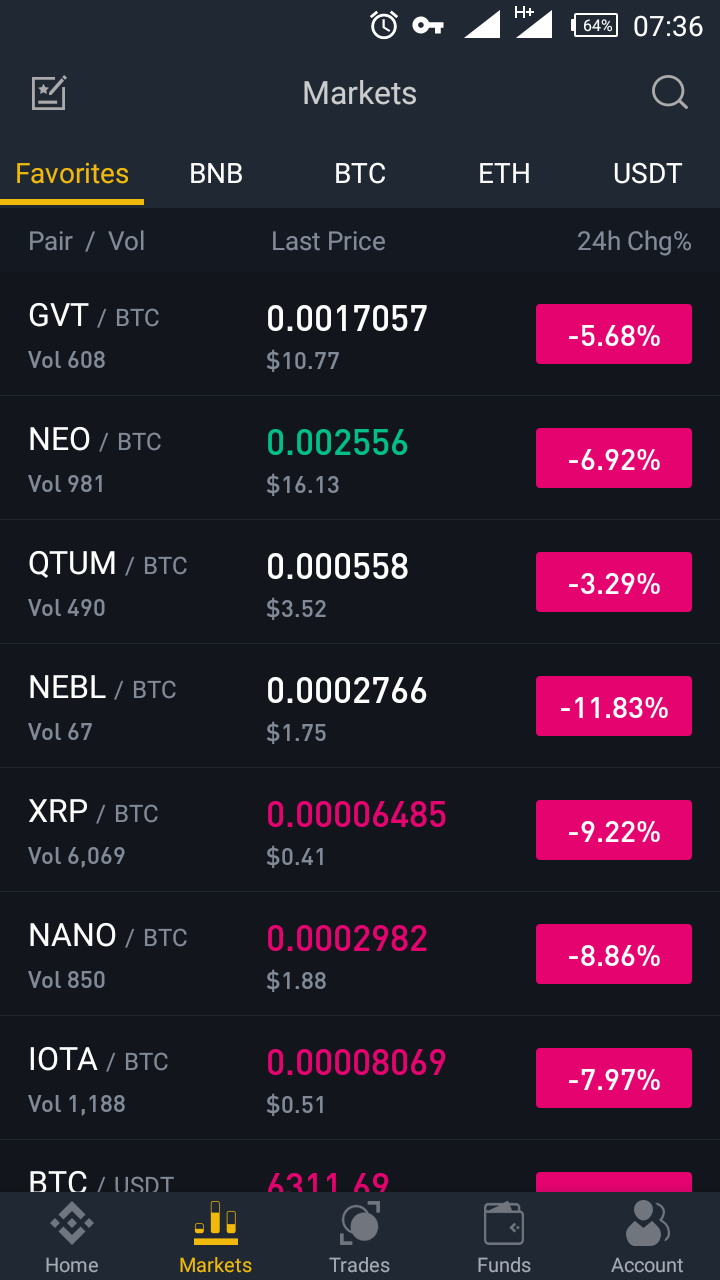
Task: Switch to the BTC markets tab
Action: click(x=360, y=174)
